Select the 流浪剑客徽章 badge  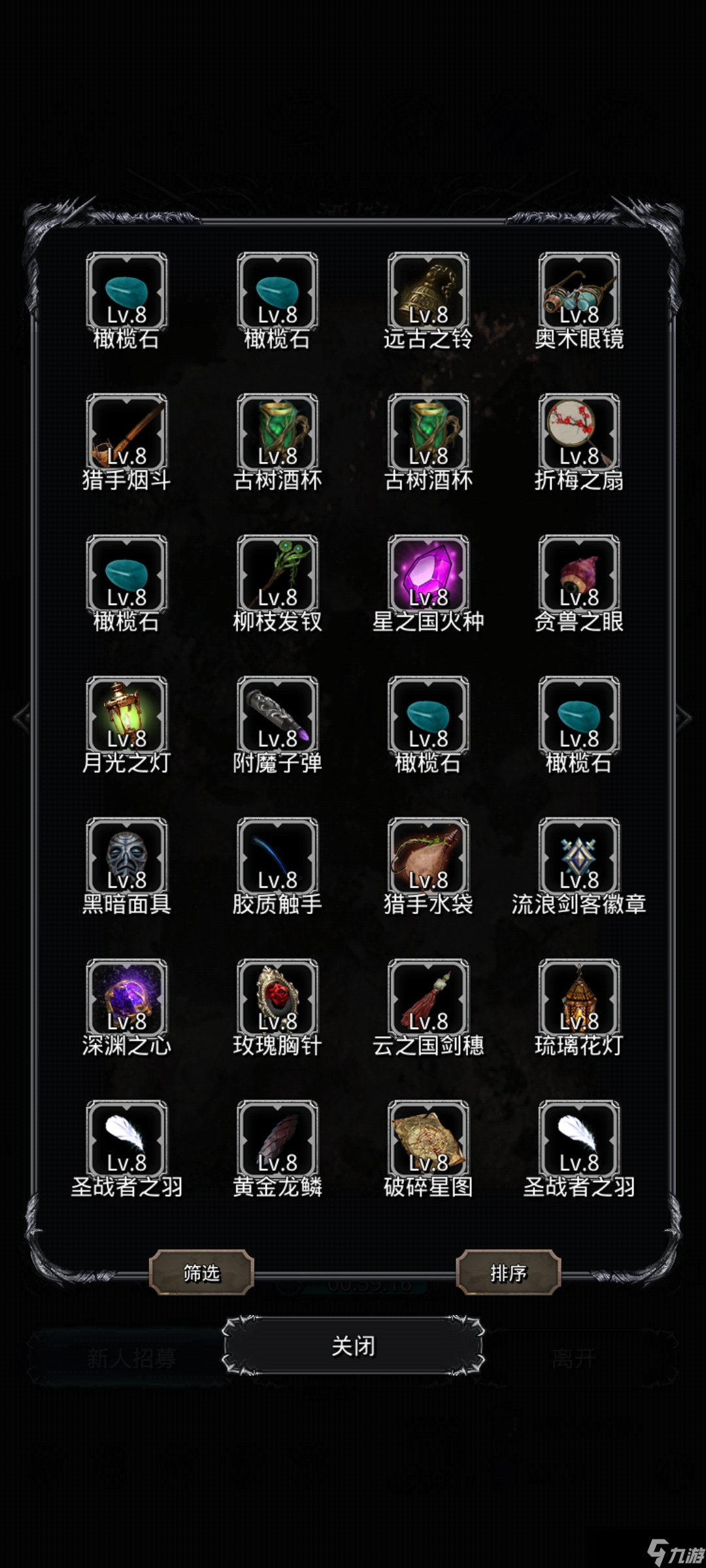tap(579, 857)
